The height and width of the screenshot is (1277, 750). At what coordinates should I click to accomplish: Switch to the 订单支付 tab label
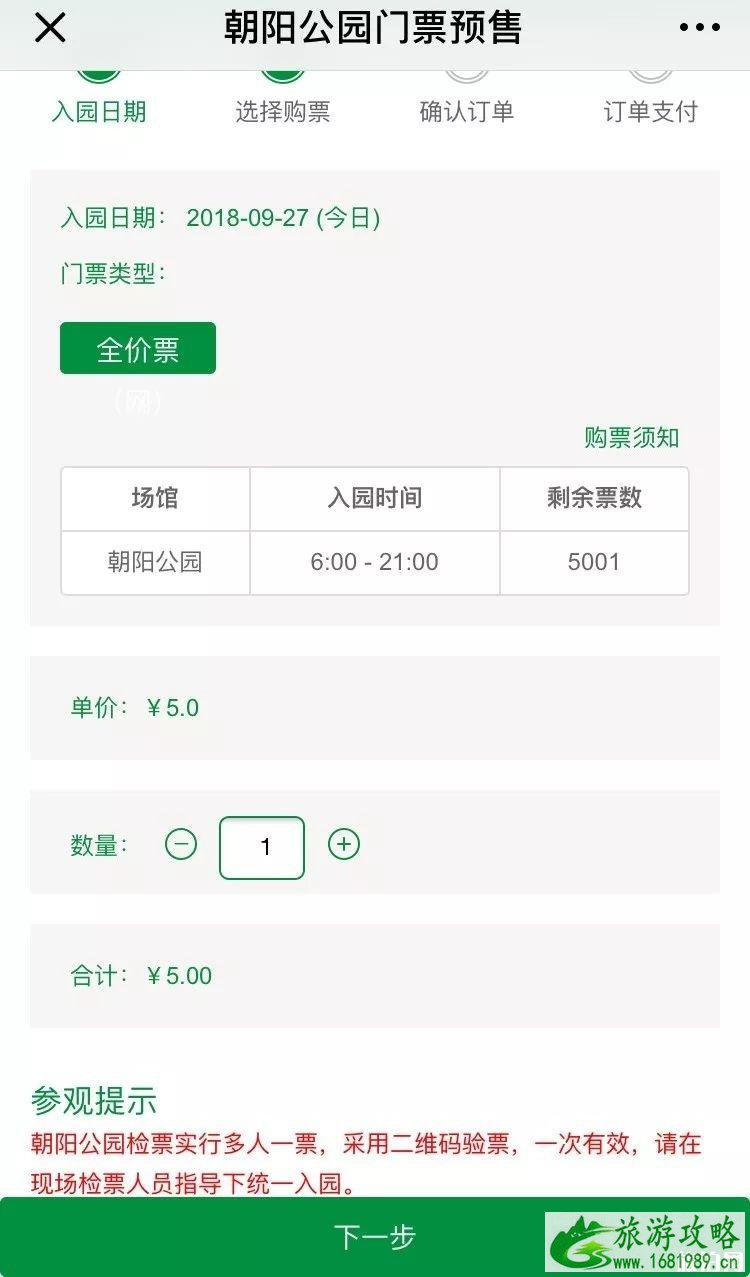coord(648,112)
